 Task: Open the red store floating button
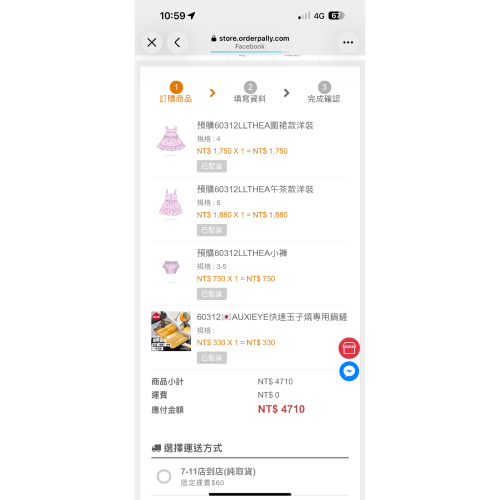point(349,348)
